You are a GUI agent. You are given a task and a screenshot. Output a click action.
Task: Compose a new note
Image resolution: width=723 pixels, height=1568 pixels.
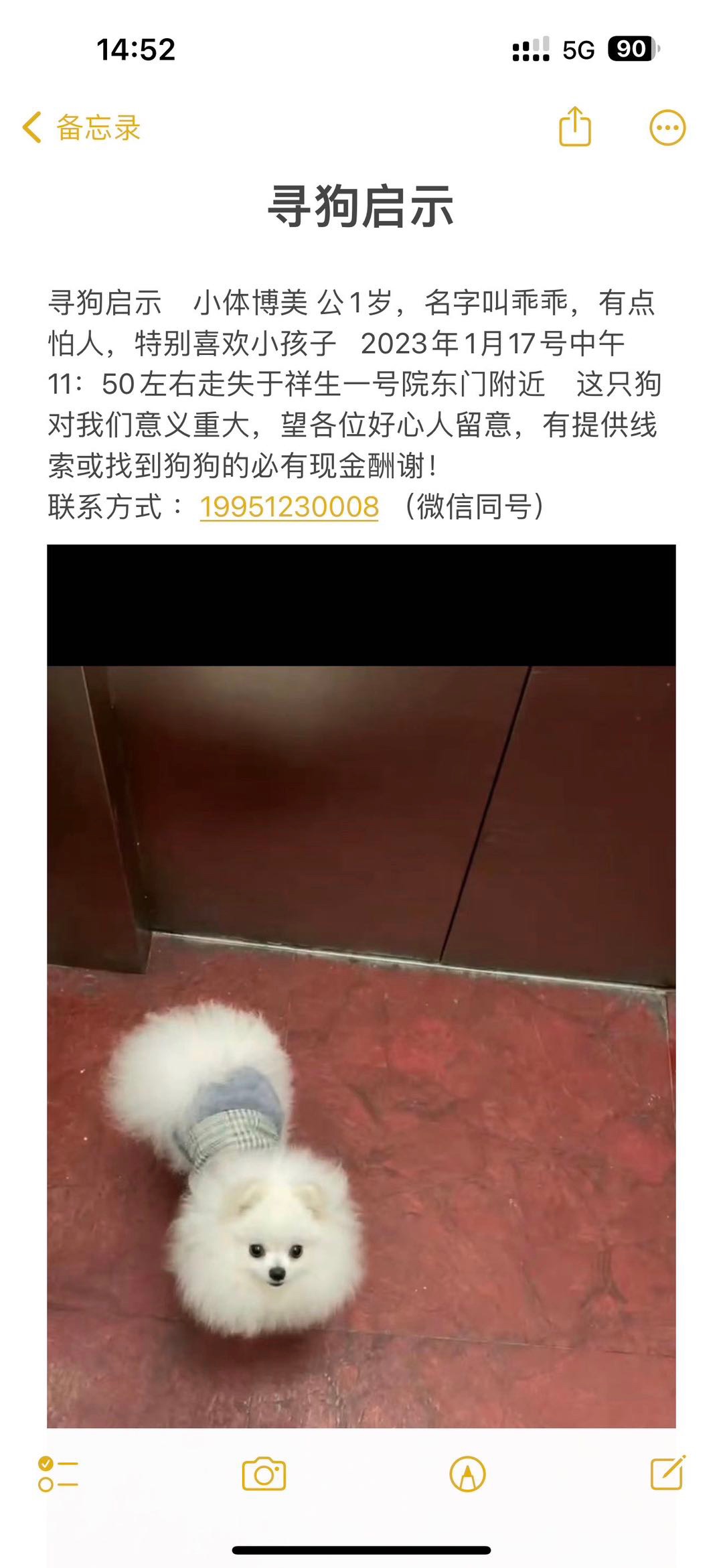pos(668,1472)
